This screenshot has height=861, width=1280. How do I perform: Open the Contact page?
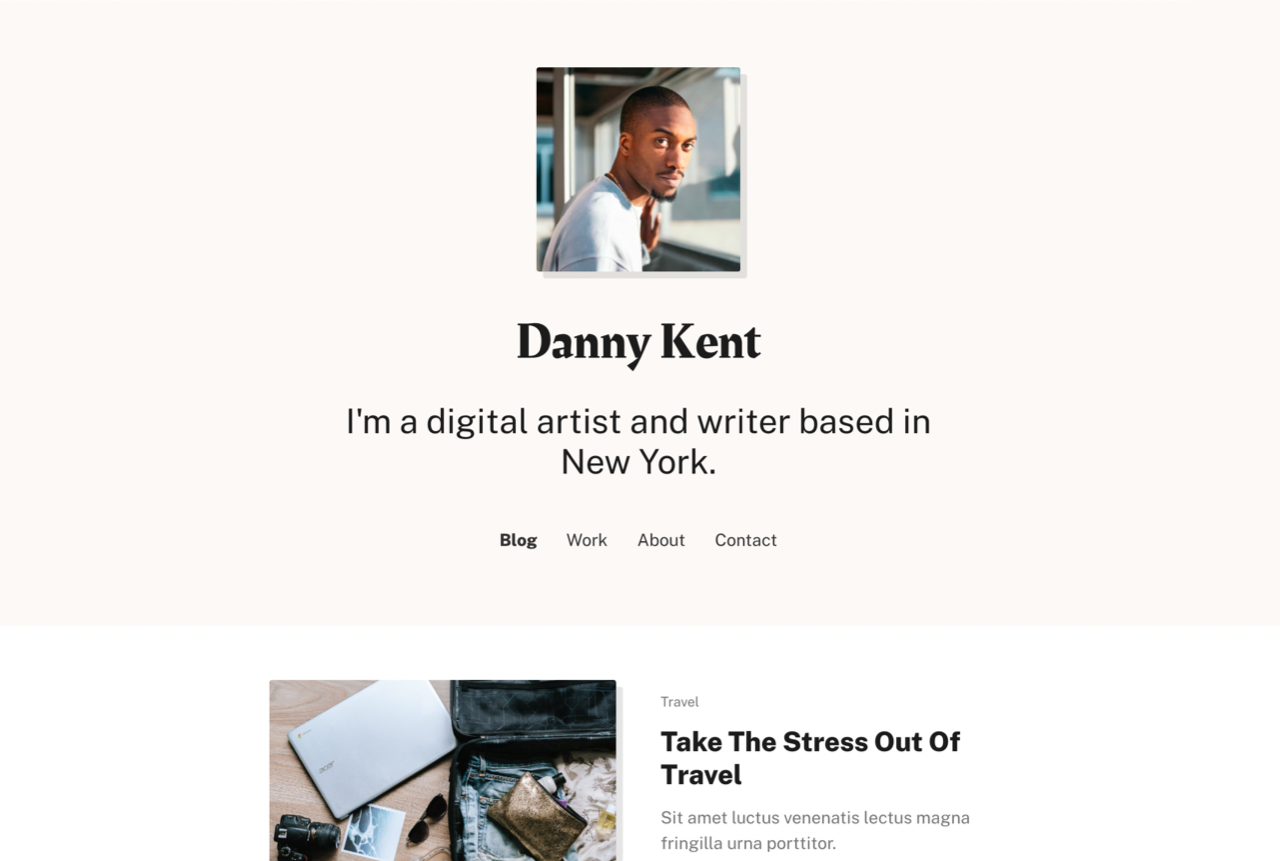click(745, 540)
